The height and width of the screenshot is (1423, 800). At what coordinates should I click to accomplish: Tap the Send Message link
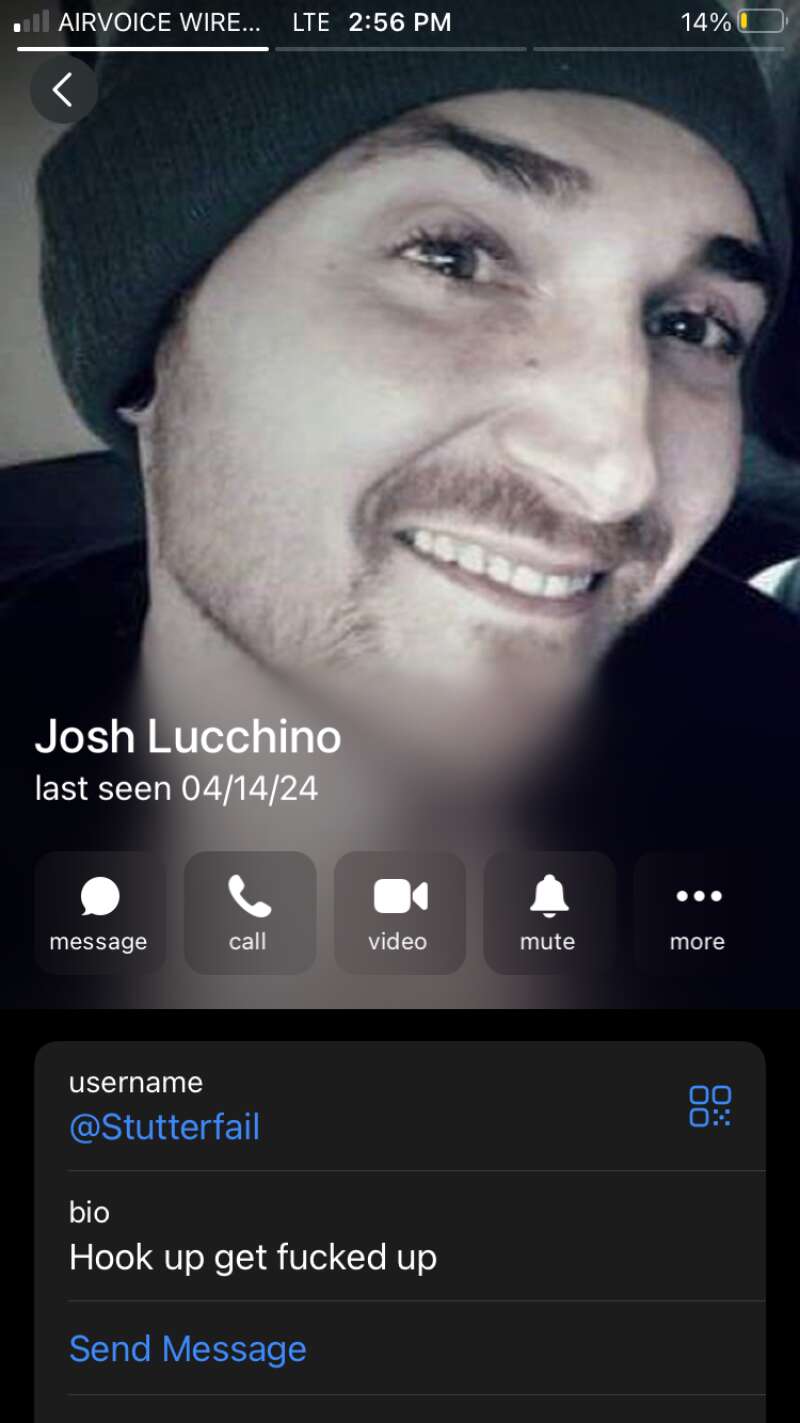(188, 1349)
